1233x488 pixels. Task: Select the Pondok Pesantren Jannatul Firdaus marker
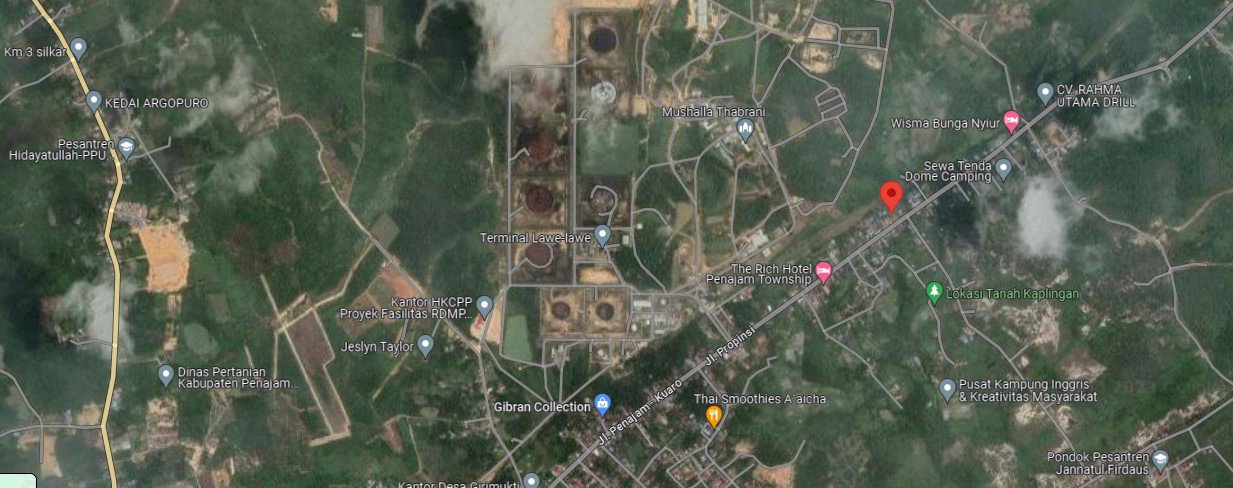(1160, 461)
